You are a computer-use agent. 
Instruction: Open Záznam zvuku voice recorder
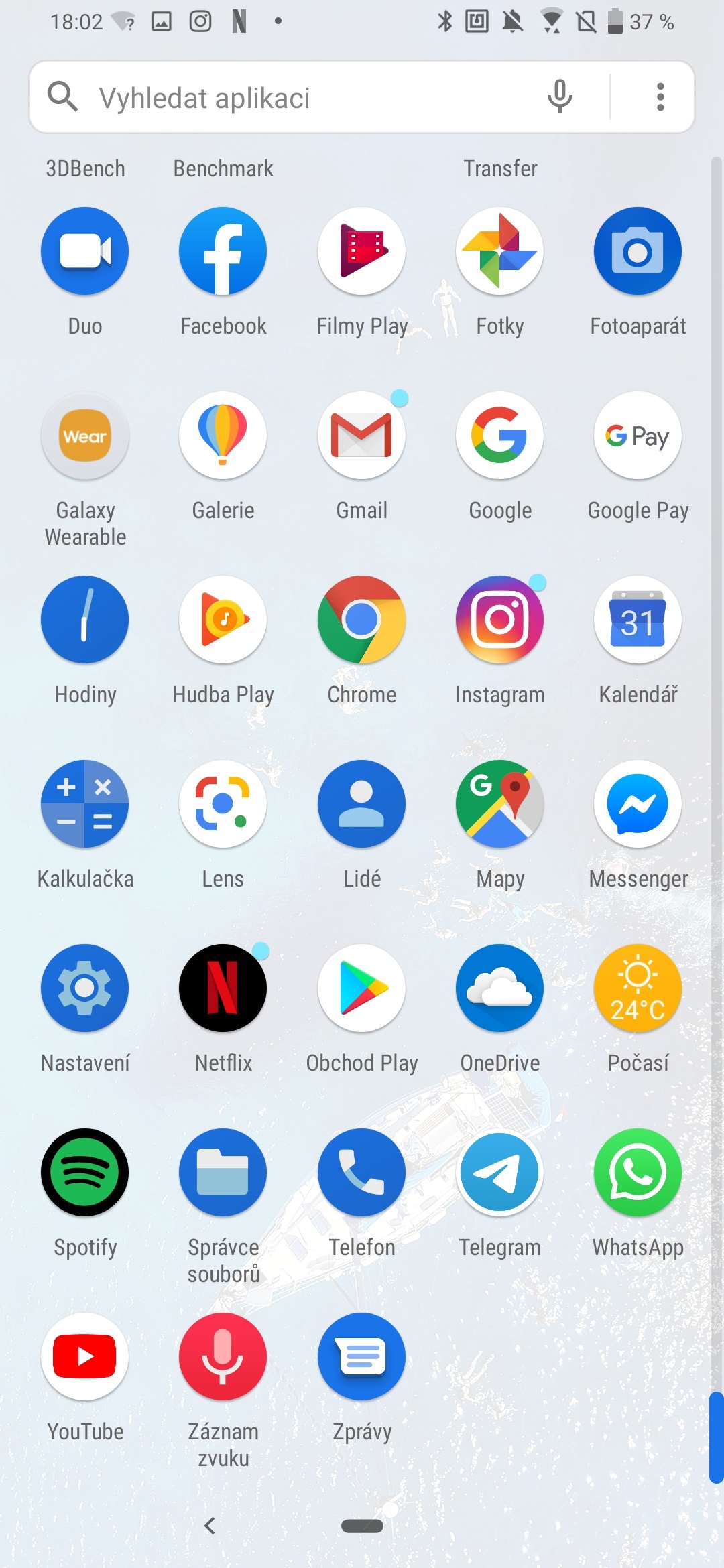[223, 1357]
